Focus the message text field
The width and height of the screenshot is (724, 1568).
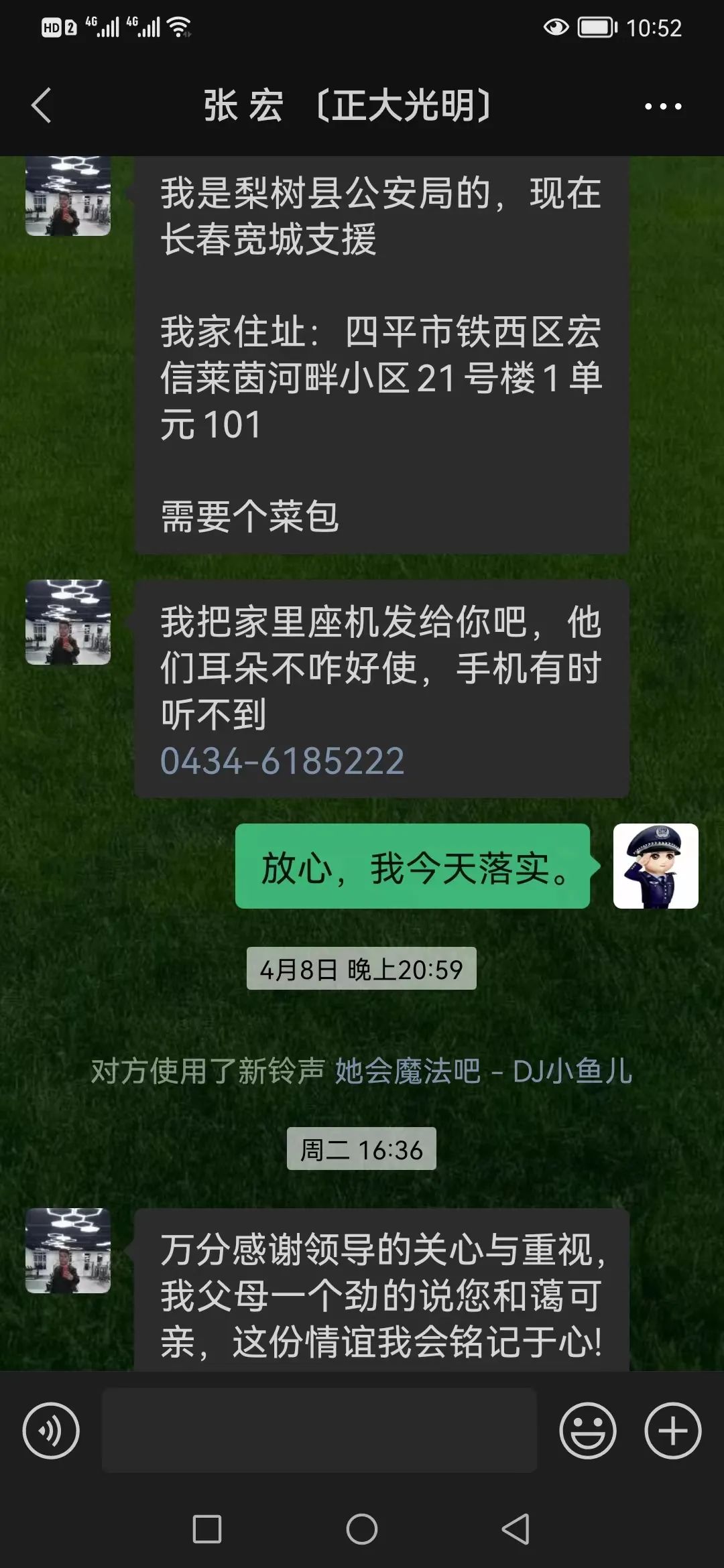click(319, 1431)
